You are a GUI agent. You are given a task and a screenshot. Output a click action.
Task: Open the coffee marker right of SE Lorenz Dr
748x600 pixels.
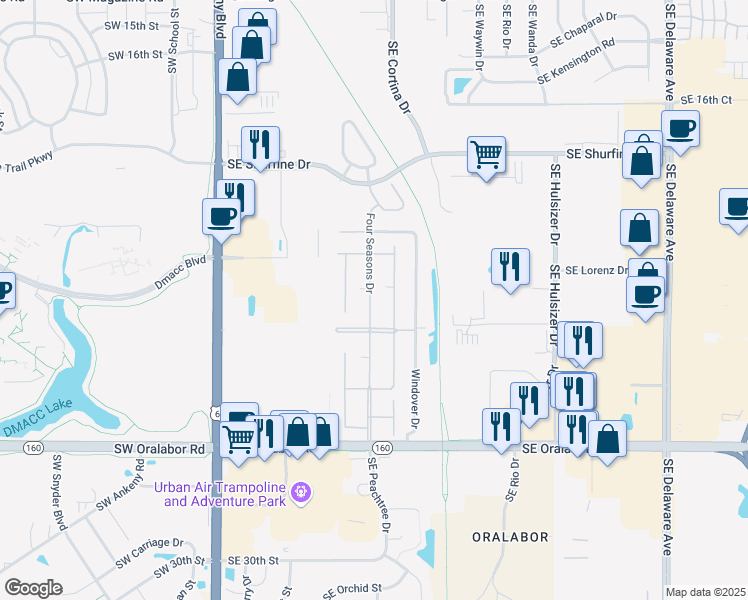click(x=645, y=294)
